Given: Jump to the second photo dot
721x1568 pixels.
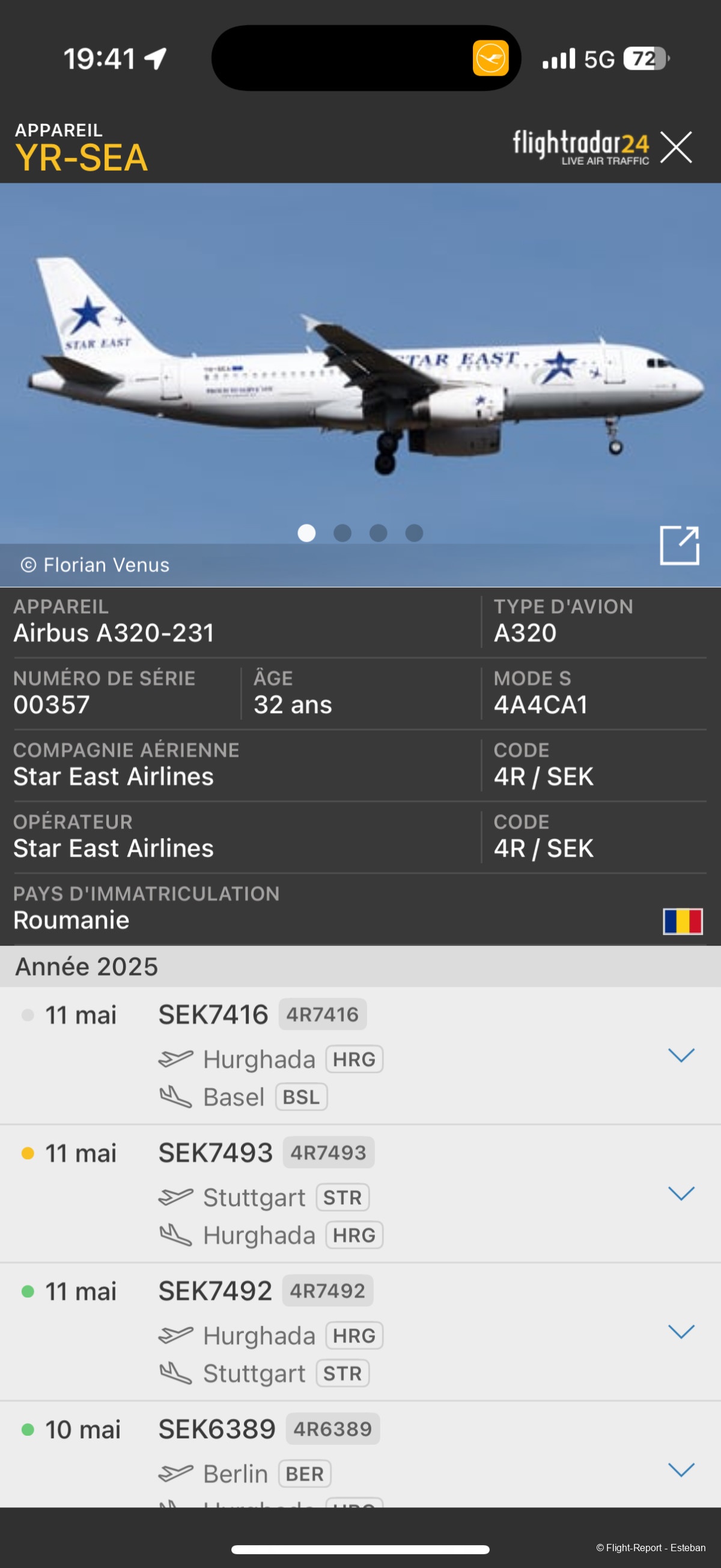Looking at the screenshot, I should [x=342, y=533].
